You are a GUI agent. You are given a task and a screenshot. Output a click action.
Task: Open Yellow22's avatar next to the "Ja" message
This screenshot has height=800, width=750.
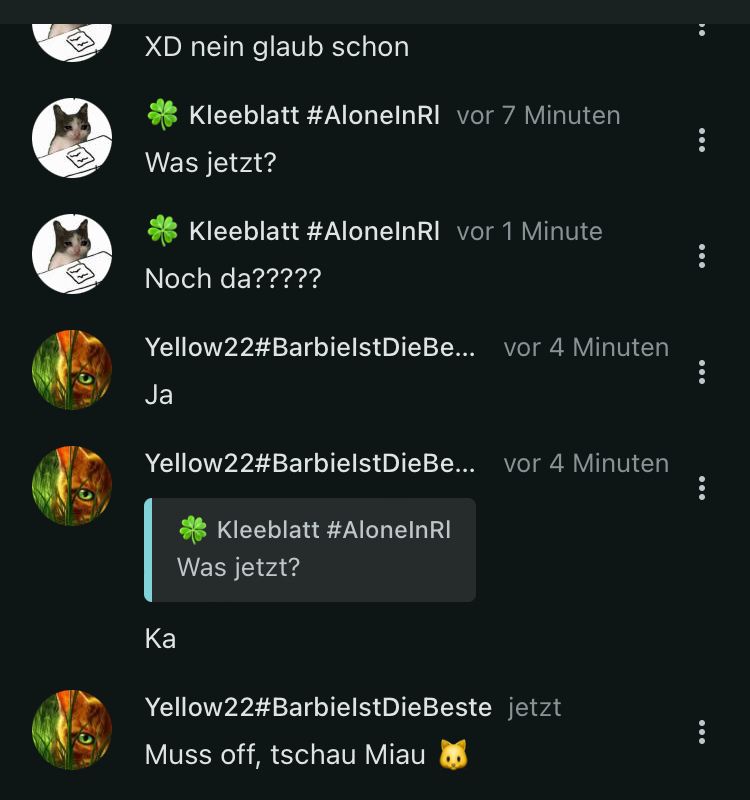(x=72, y=370)
